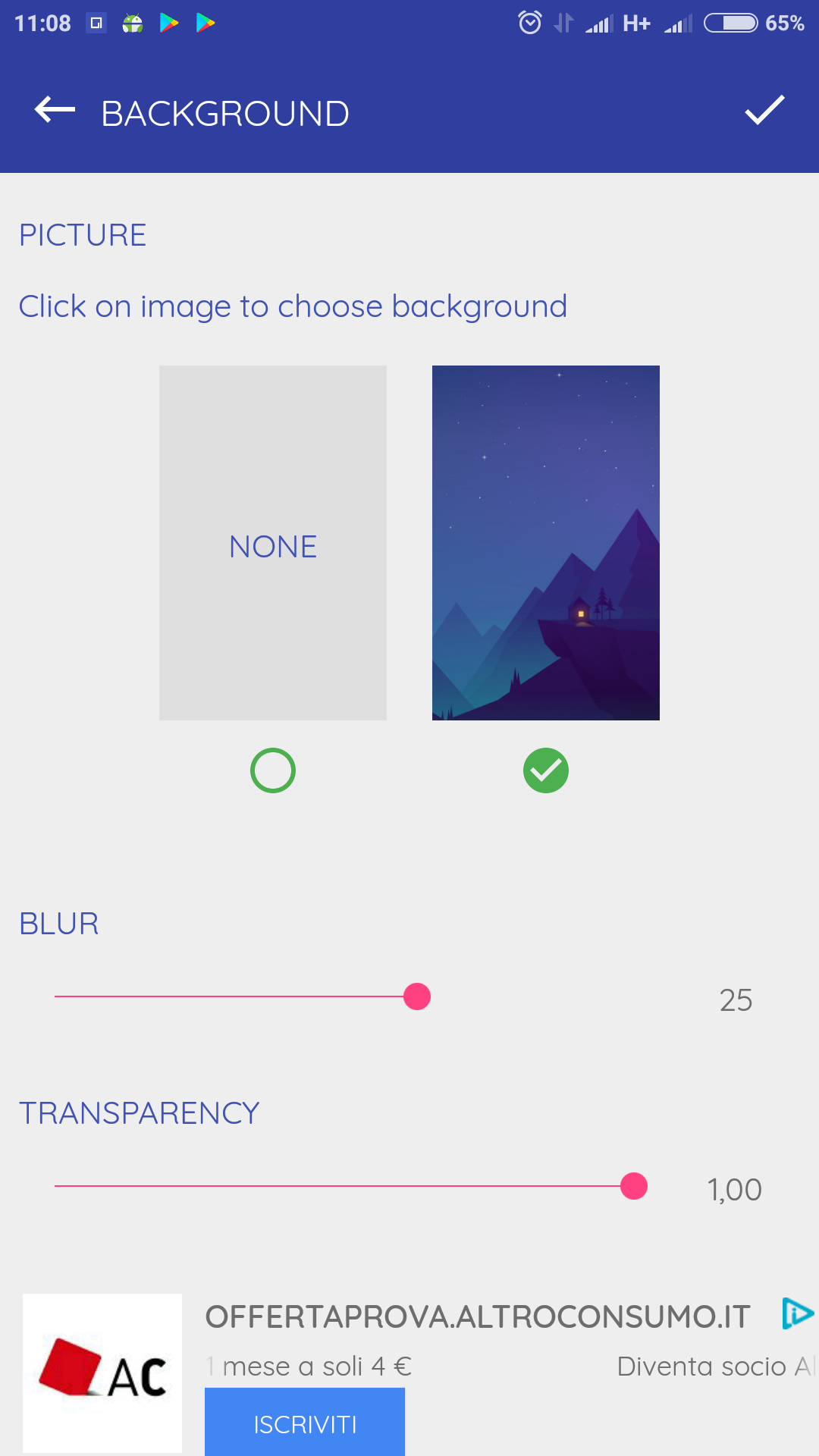The height and width of the screenshot is (1456, 819).
Task: Tap the ISCRIVITI ad button
Action: tap(305, 1423)
